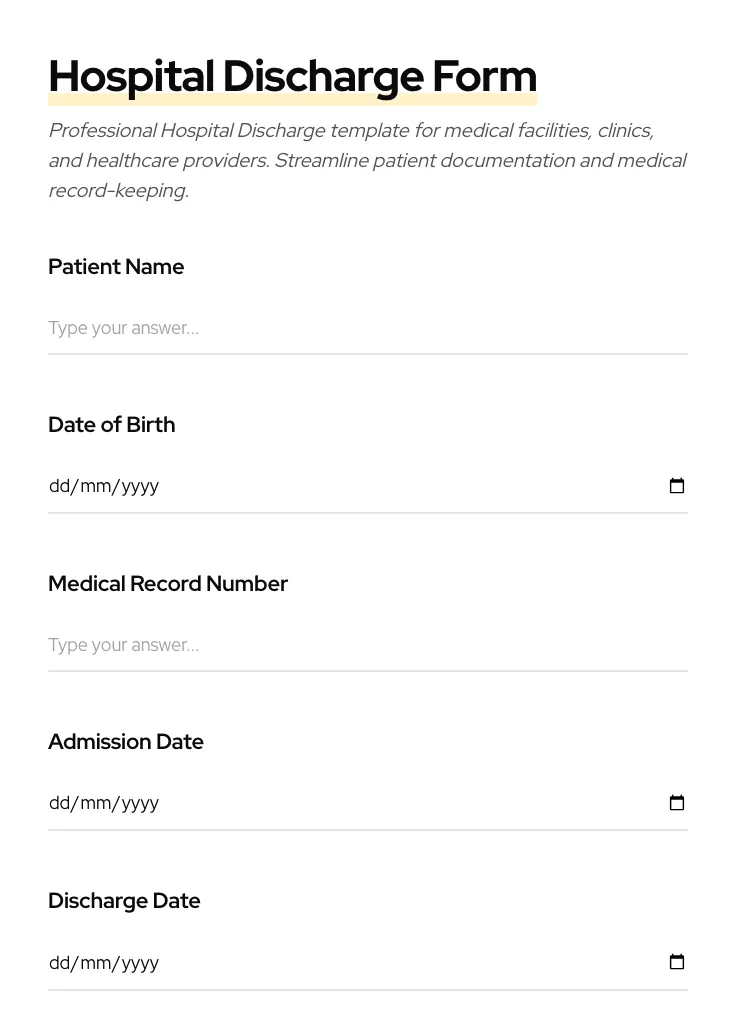736x1024 pixels.
Task: Click the Patient Name question label
Action: (116, 267)
